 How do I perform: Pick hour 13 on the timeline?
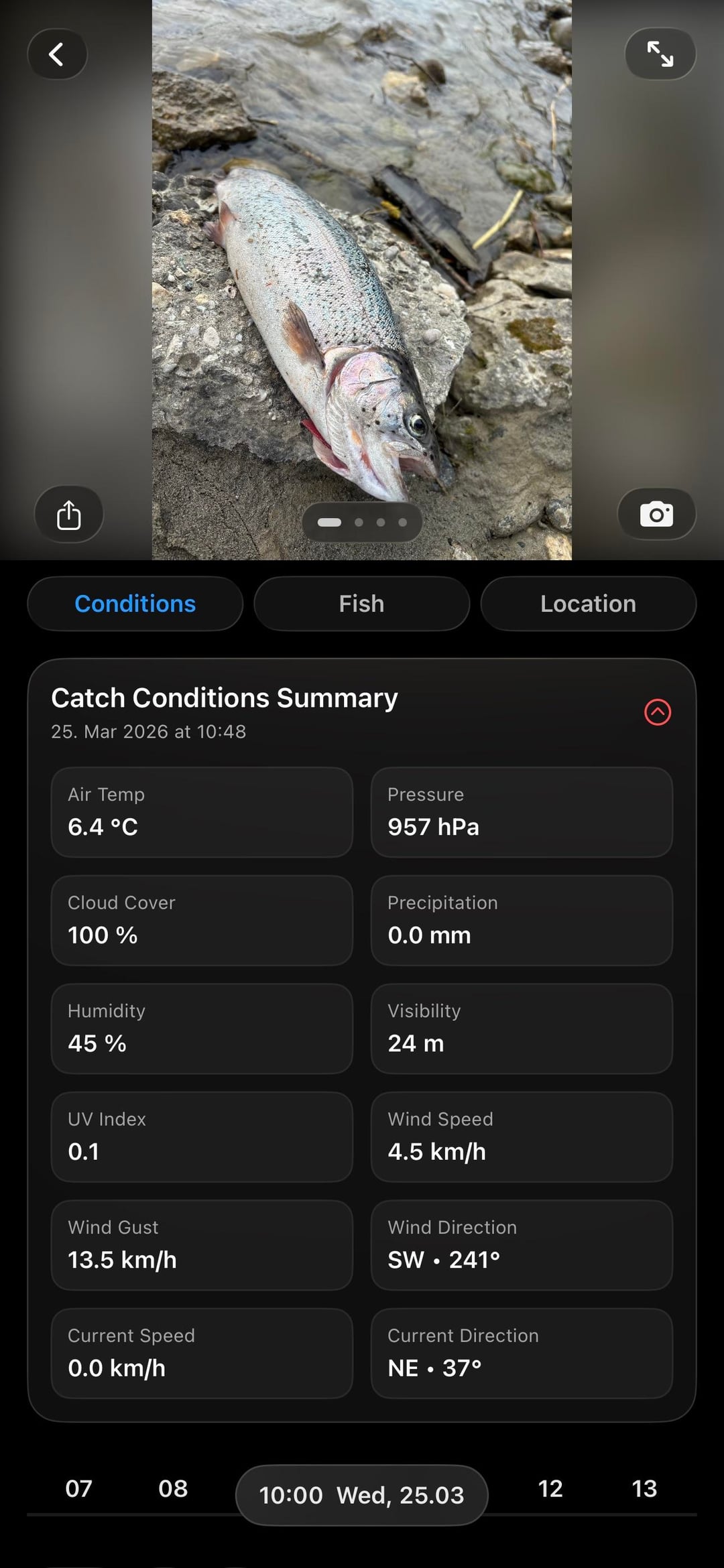[644, 1488]
